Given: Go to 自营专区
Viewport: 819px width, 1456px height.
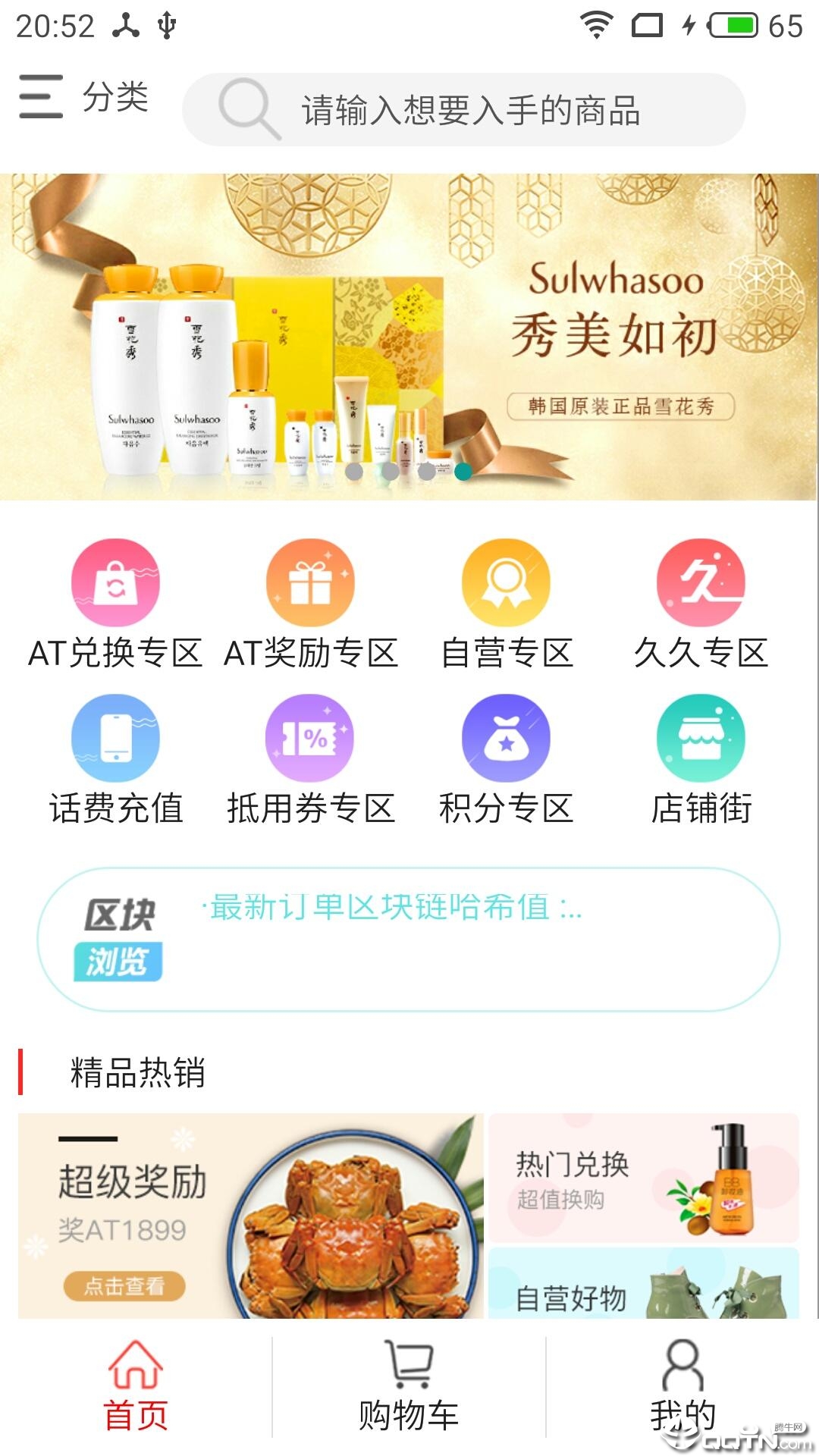Looking at the screenshot, I should point(506,604).
